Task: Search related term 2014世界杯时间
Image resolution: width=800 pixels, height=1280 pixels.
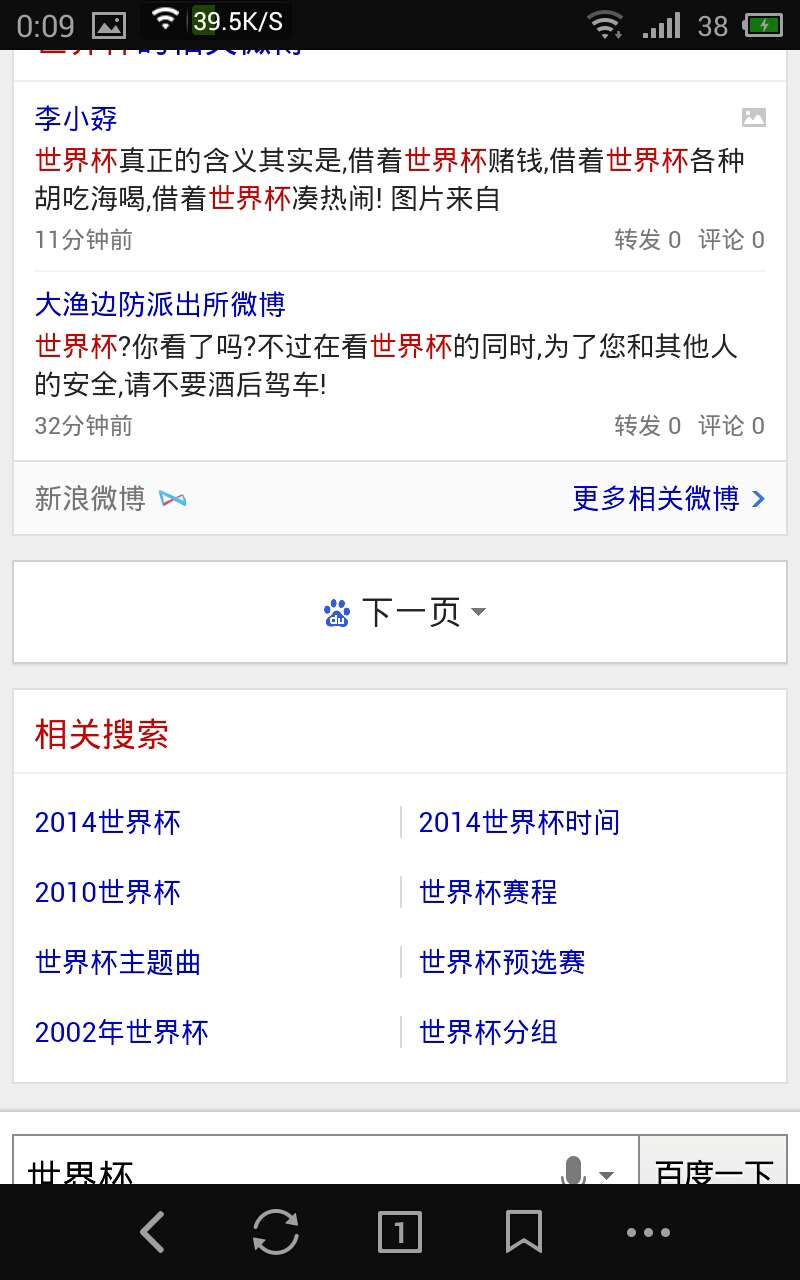Action: coord(519,822)
